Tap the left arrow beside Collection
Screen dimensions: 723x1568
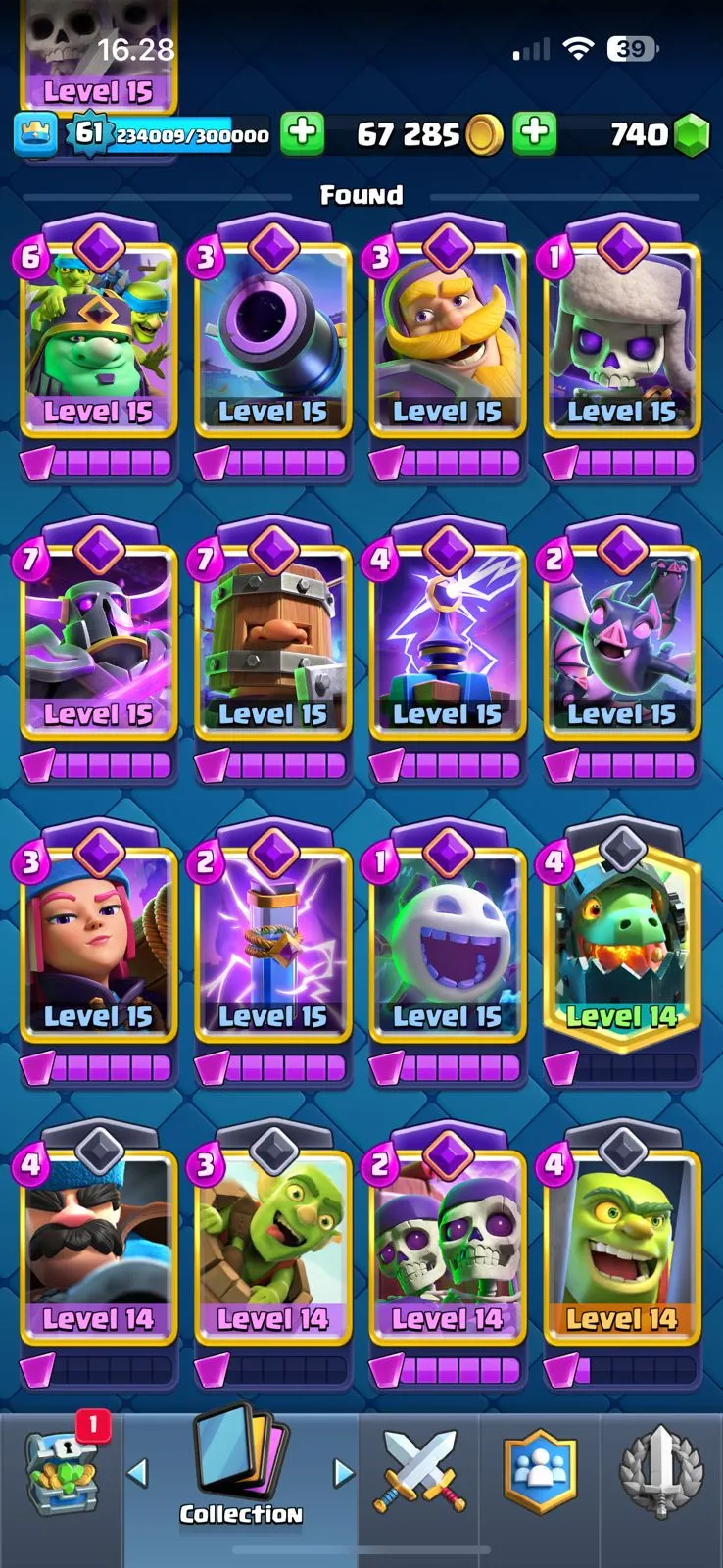pyautogui.click(x=138, y=1472)
